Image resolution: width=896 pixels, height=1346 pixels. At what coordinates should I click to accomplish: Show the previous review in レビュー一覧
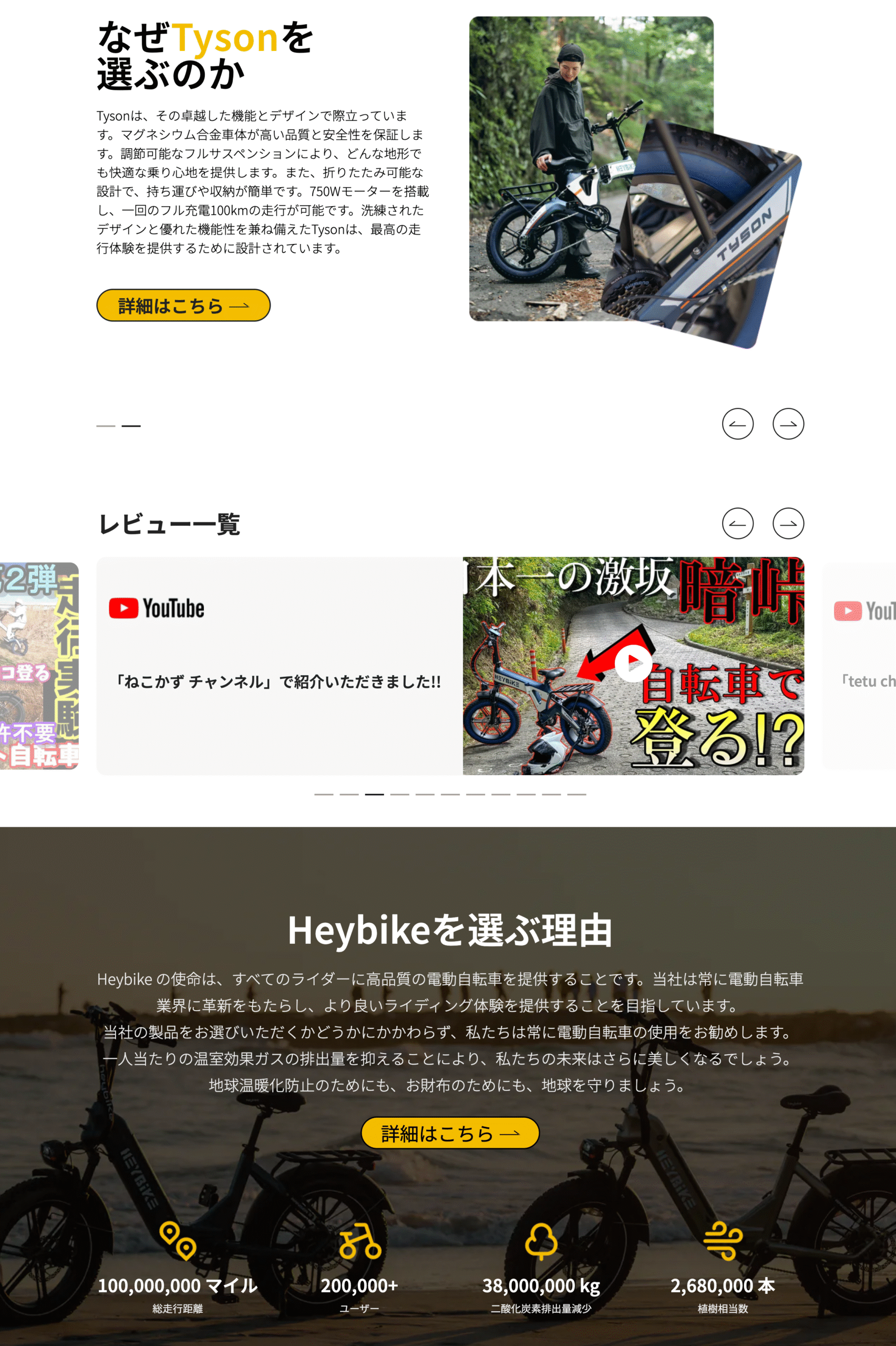(737, 523)
